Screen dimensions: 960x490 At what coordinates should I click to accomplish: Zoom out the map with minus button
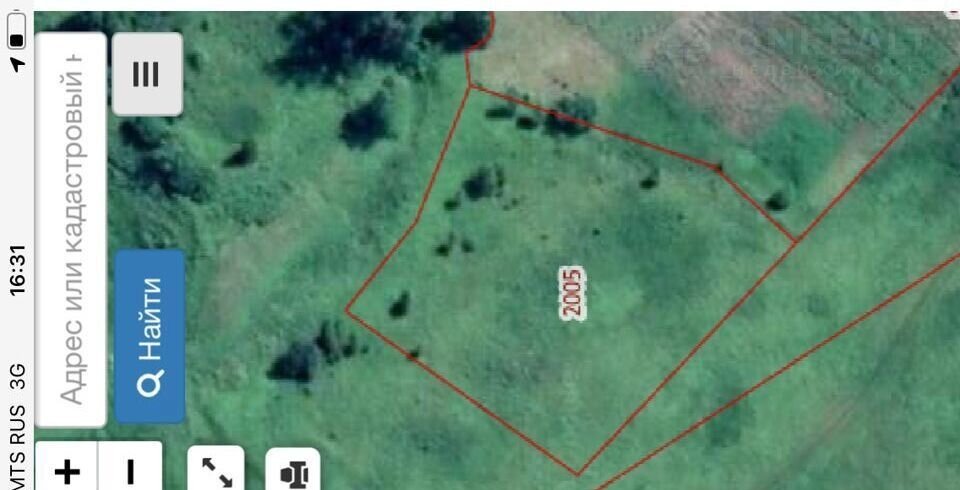pos(130,469)
